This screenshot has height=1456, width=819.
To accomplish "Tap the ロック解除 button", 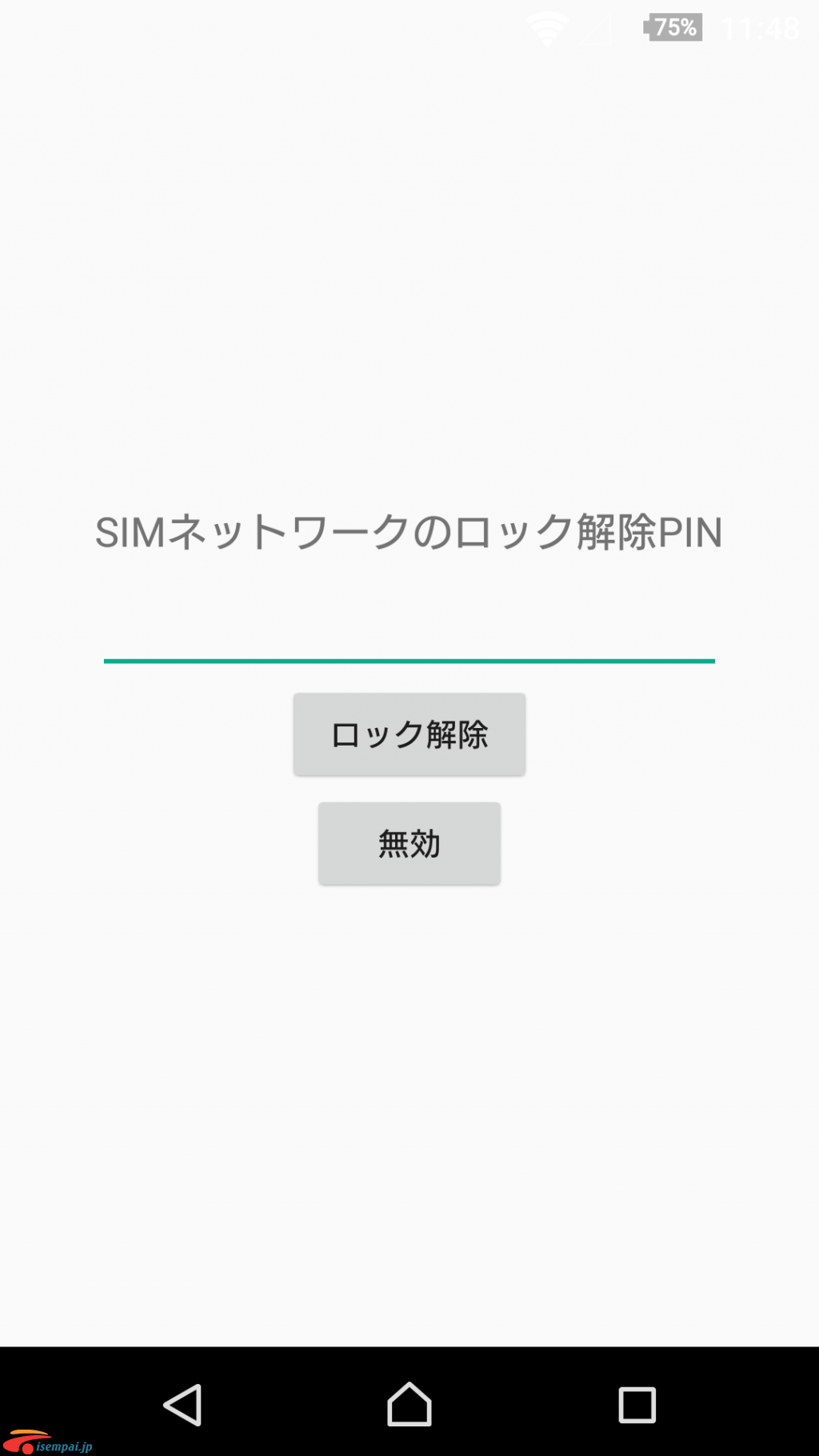I will pos(409,734).
